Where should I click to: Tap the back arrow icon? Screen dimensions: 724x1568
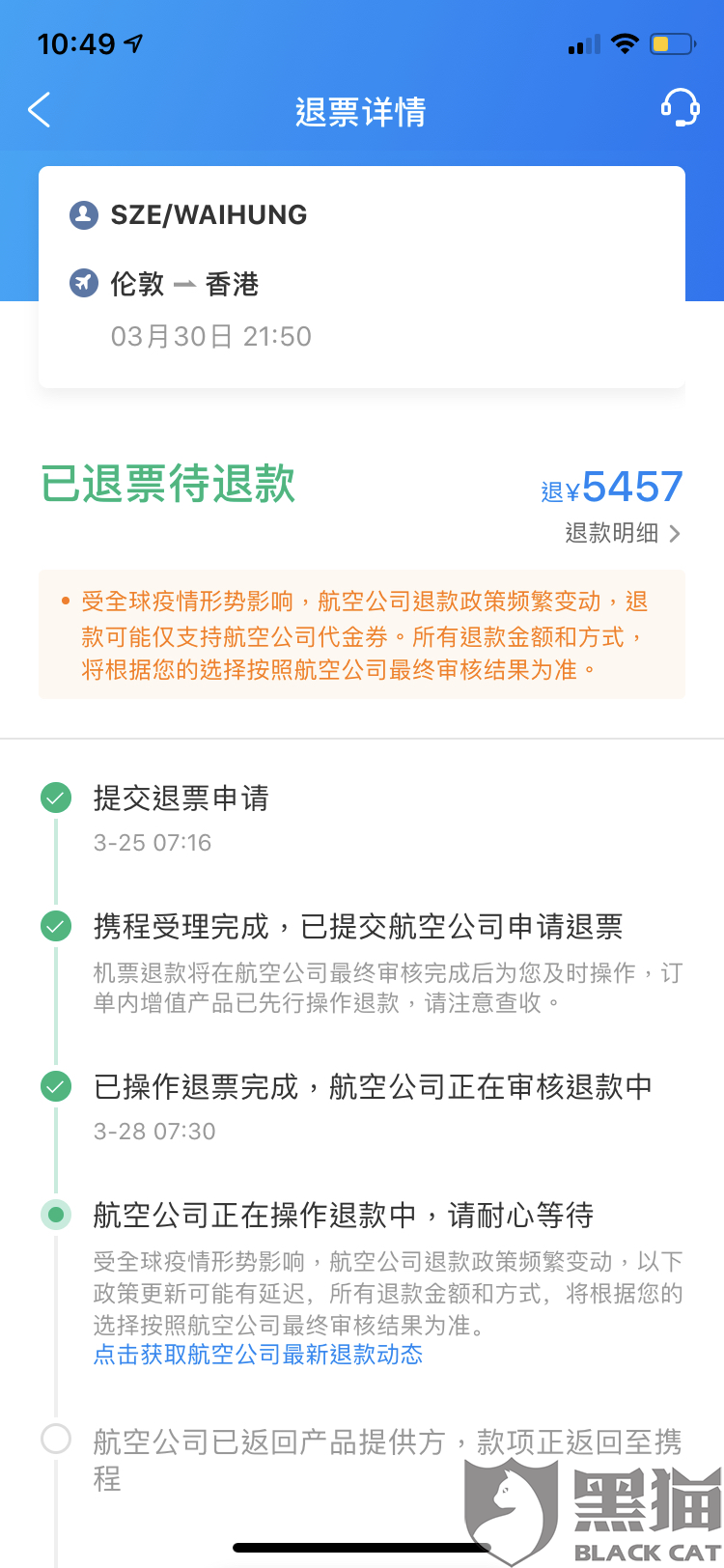[x=39, y=110]
